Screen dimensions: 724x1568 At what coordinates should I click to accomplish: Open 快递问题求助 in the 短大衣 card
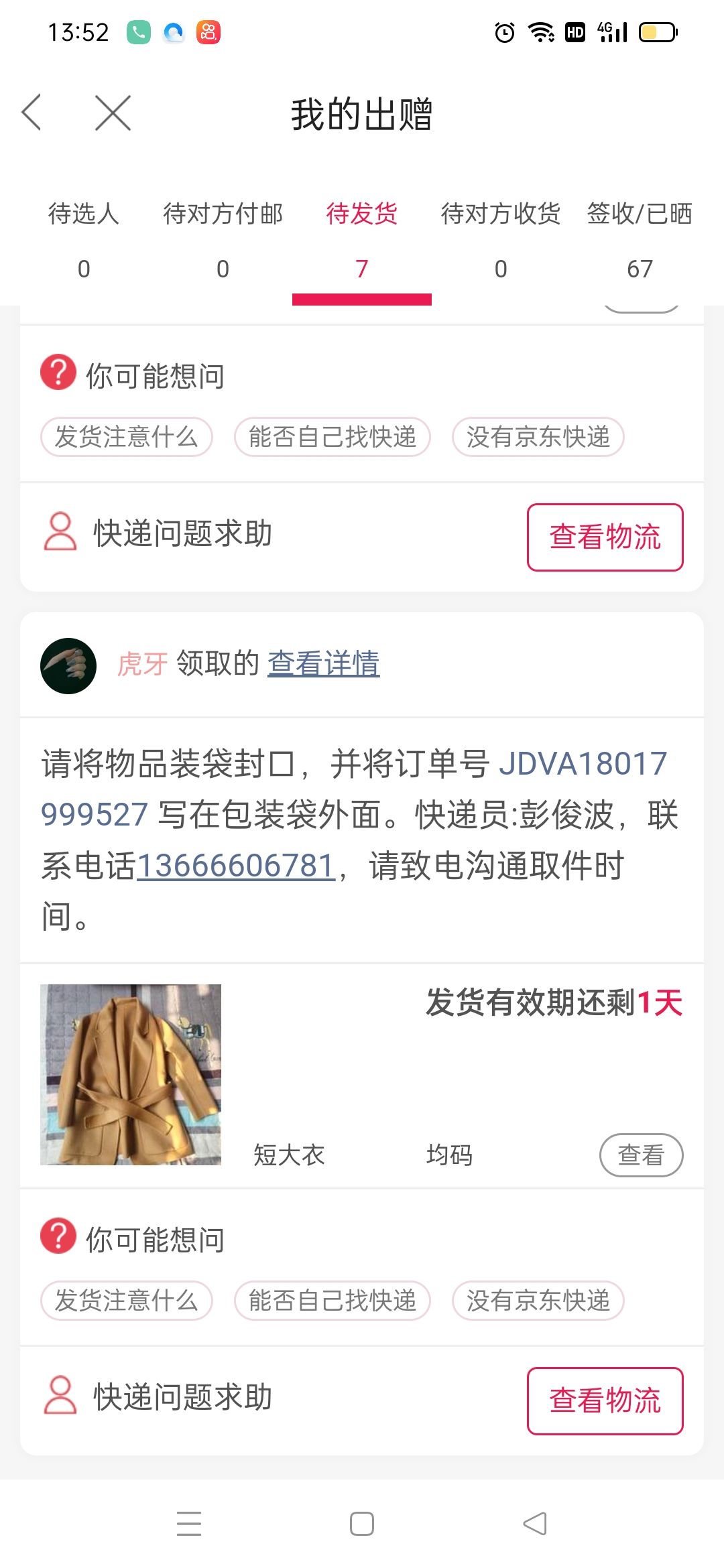[x=158, y=1396]
